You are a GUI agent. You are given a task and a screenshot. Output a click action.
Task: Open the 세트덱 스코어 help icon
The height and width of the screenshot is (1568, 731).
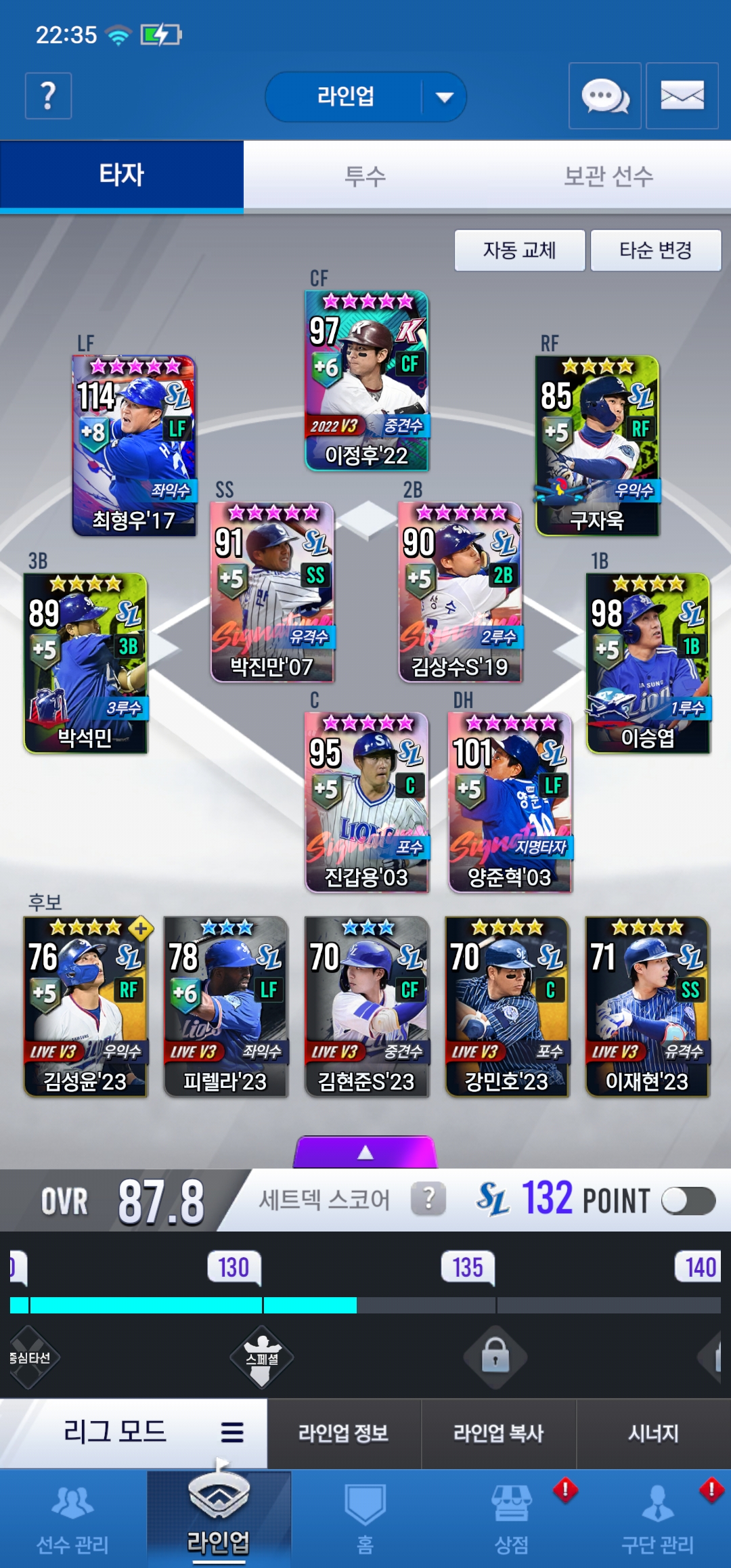(428, 1200)
